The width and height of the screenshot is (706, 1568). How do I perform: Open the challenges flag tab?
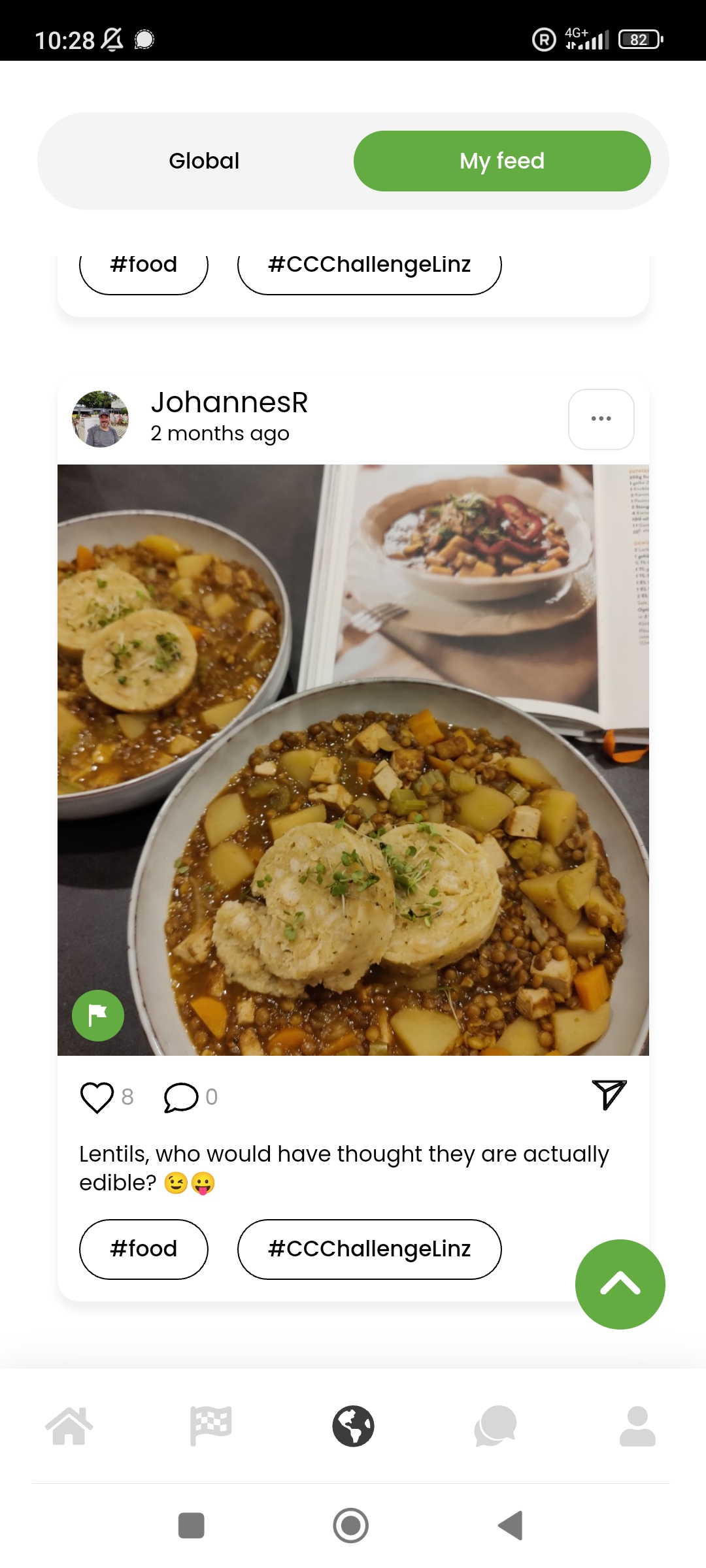click(210, 1426)
